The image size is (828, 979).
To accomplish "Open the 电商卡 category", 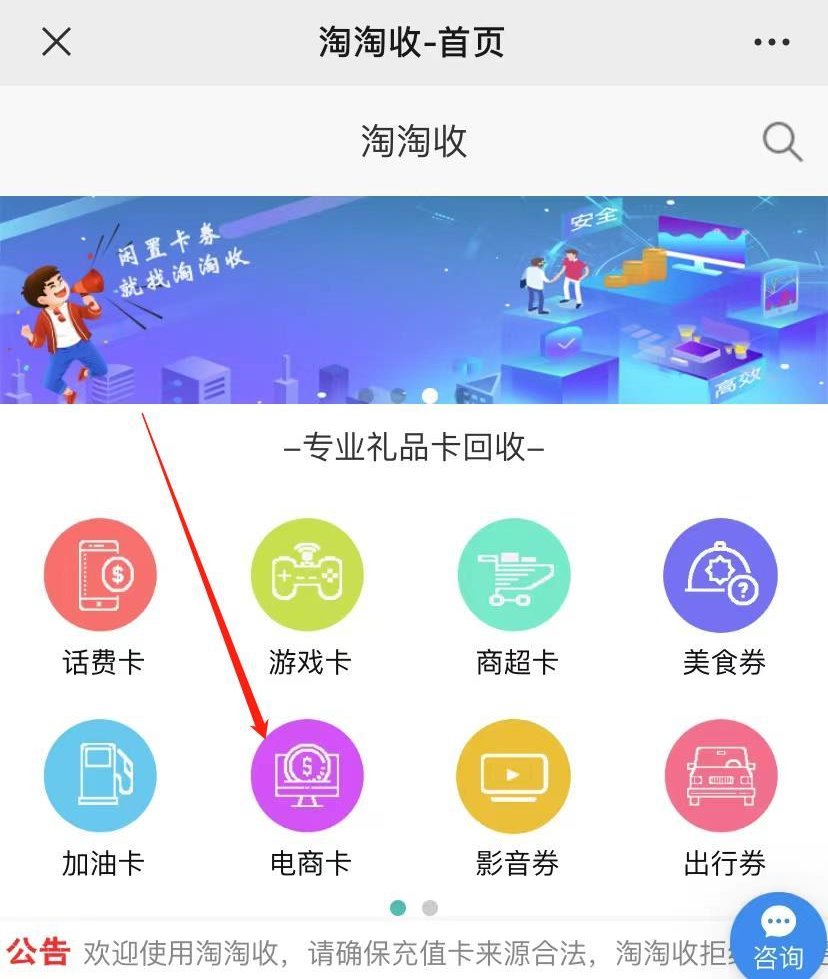I will (307, 777).
